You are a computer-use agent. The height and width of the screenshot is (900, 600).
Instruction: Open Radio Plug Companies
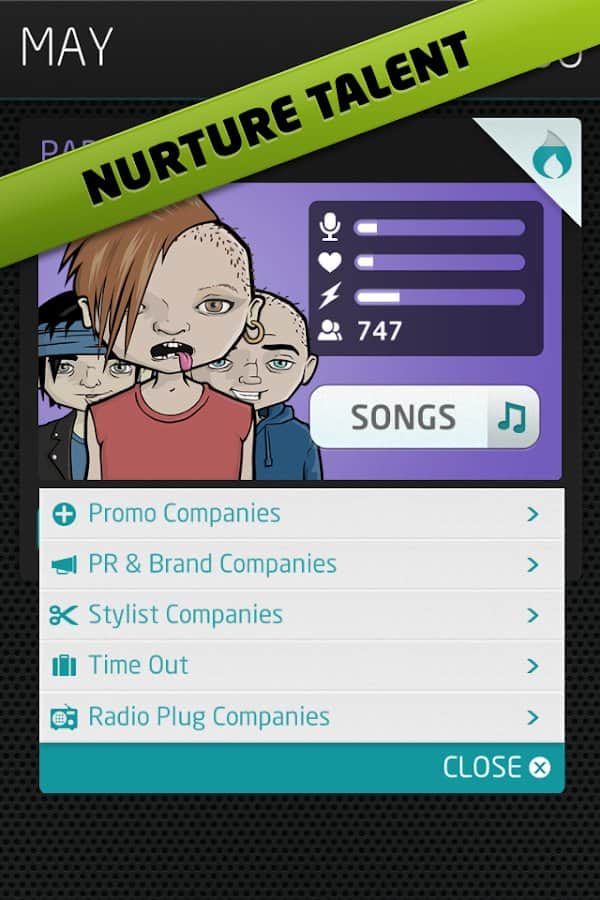300,717
